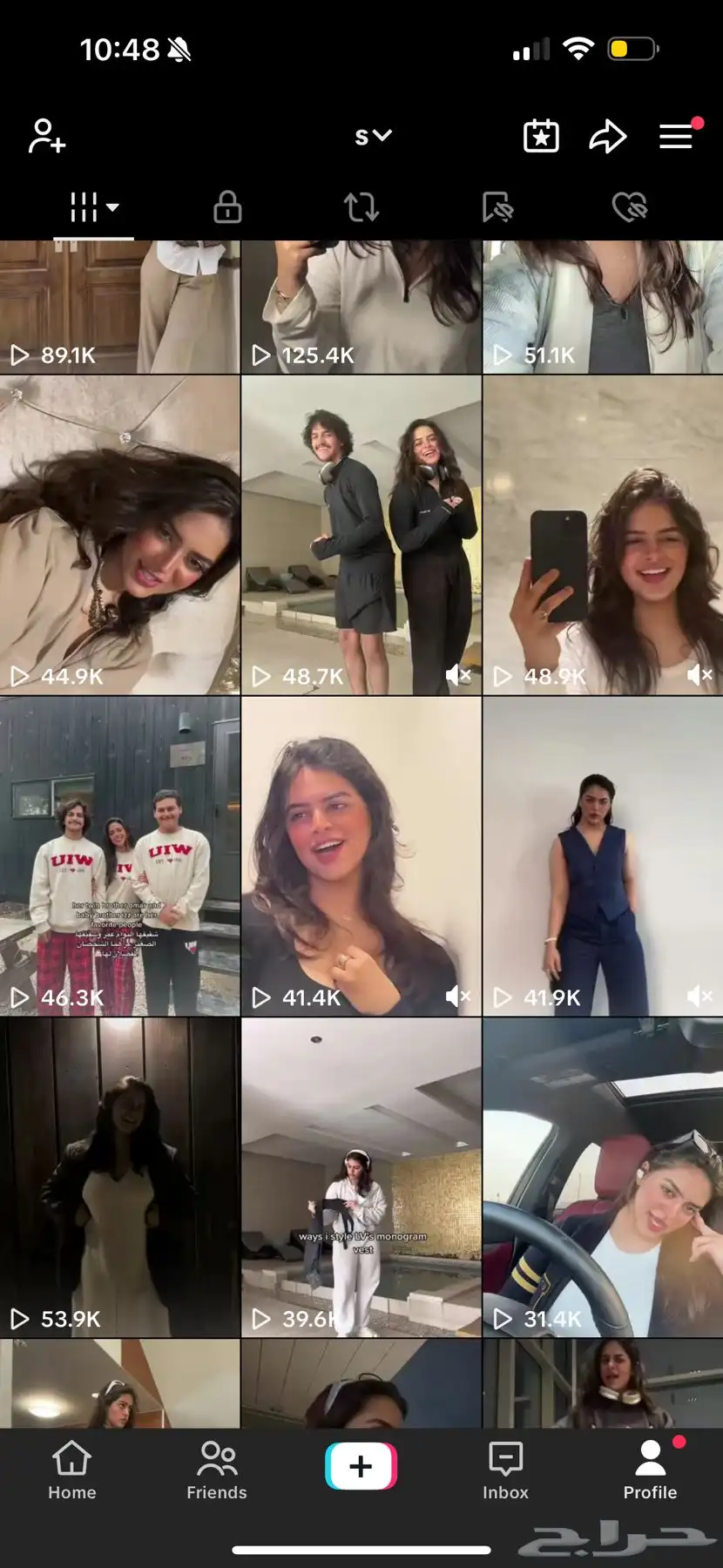The width and height of the screenshot is (723, 1568).
Task: Go to the Home tab
Action: 72,1471
